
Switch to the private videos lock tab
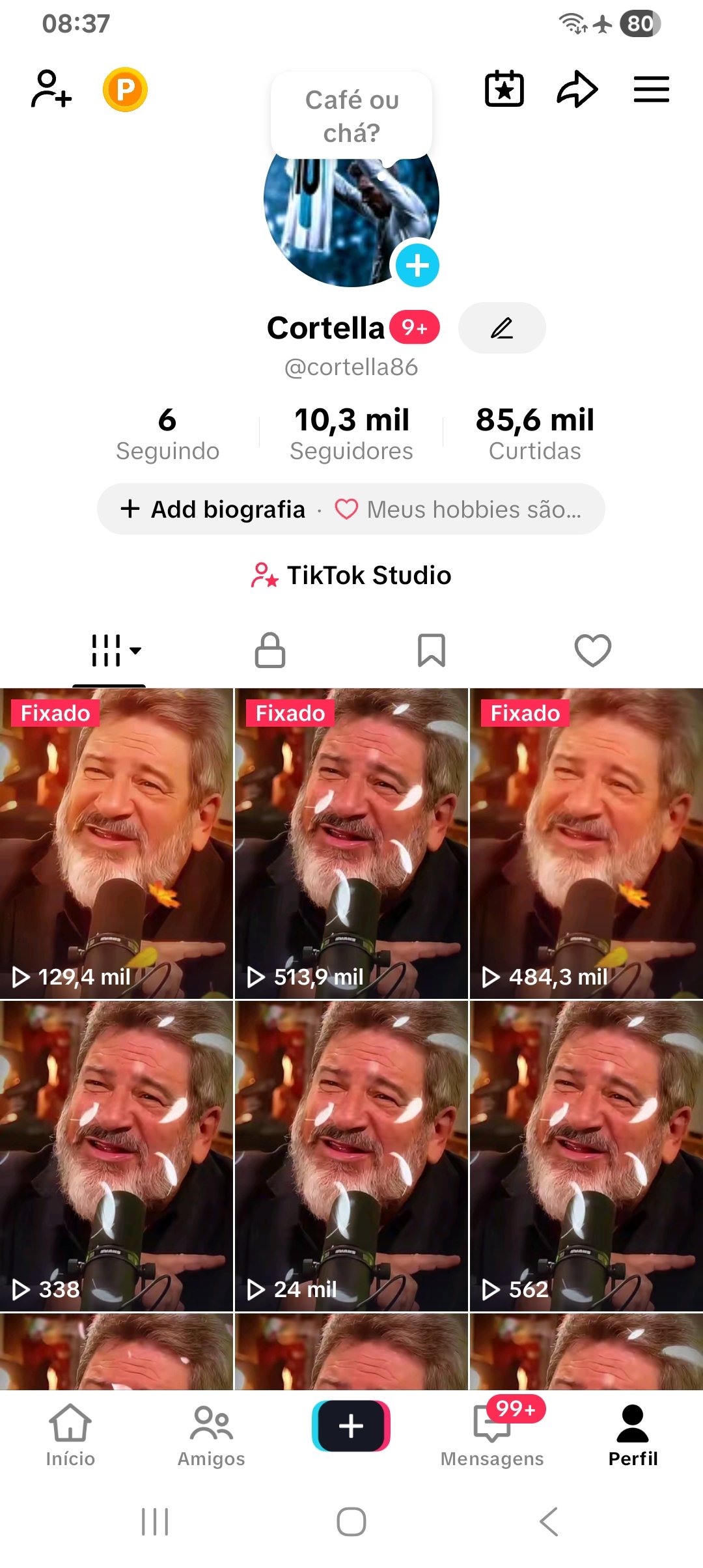coord(270,651)
